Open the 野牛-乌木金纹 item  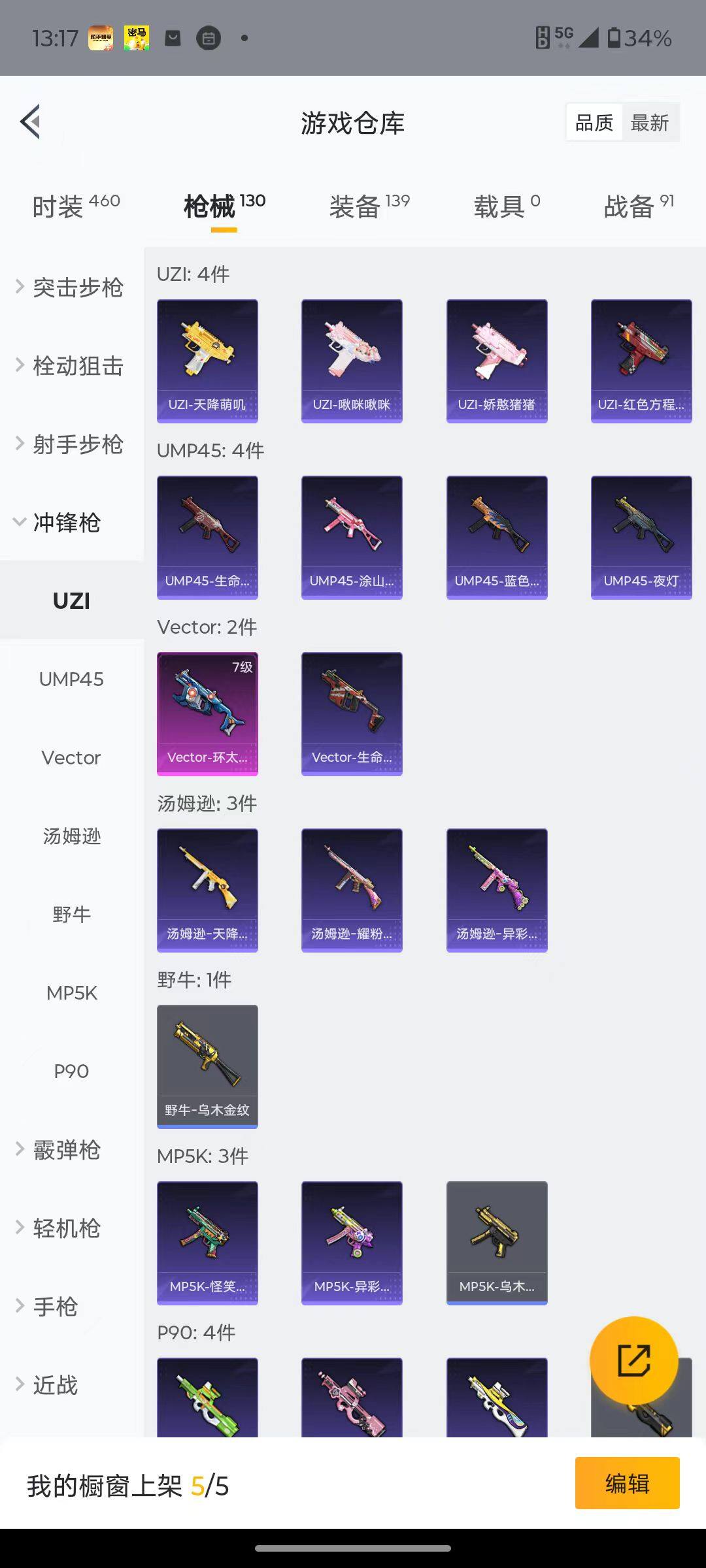coord(207,1067)
